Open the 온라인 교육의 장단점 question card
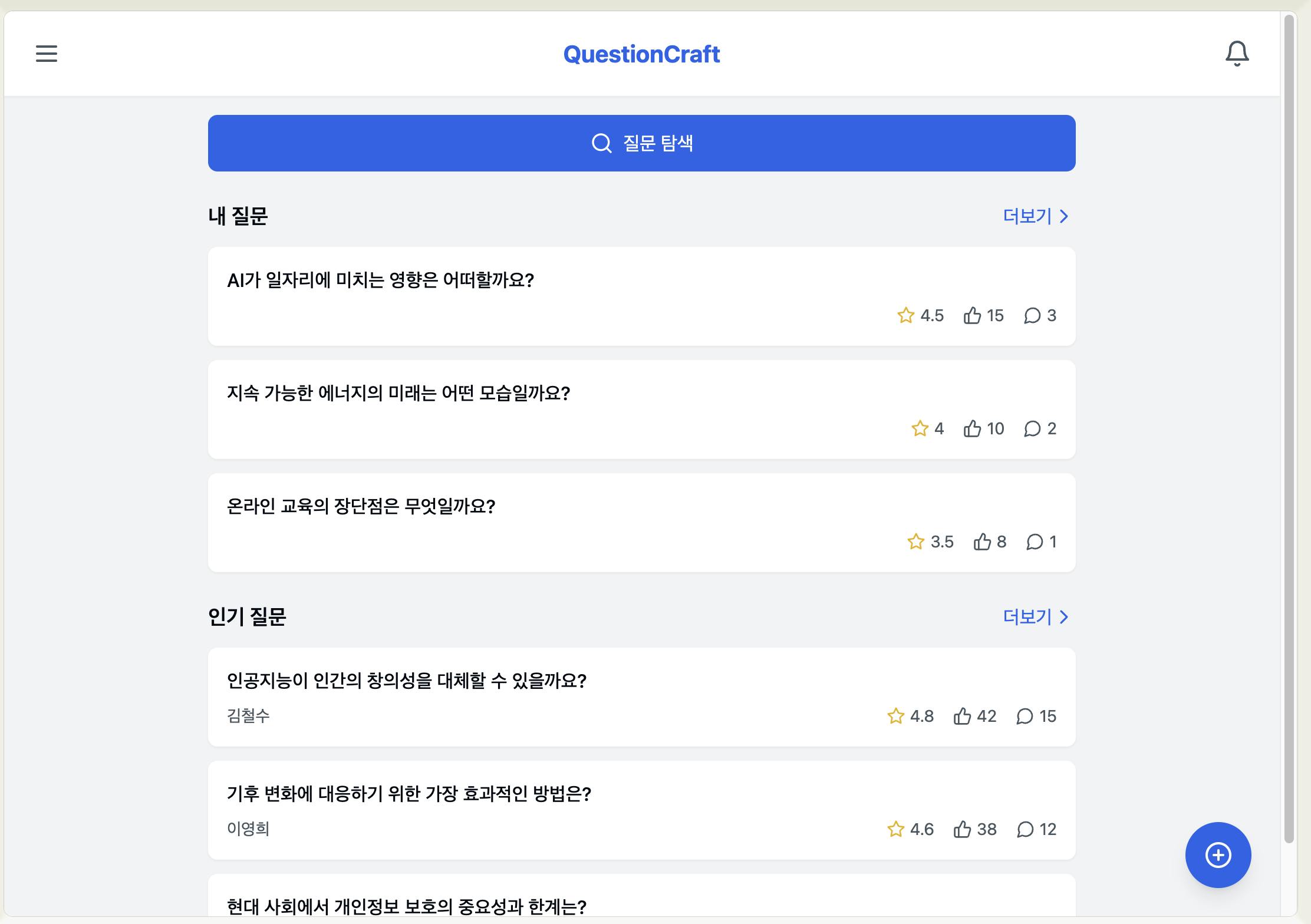 361,507
